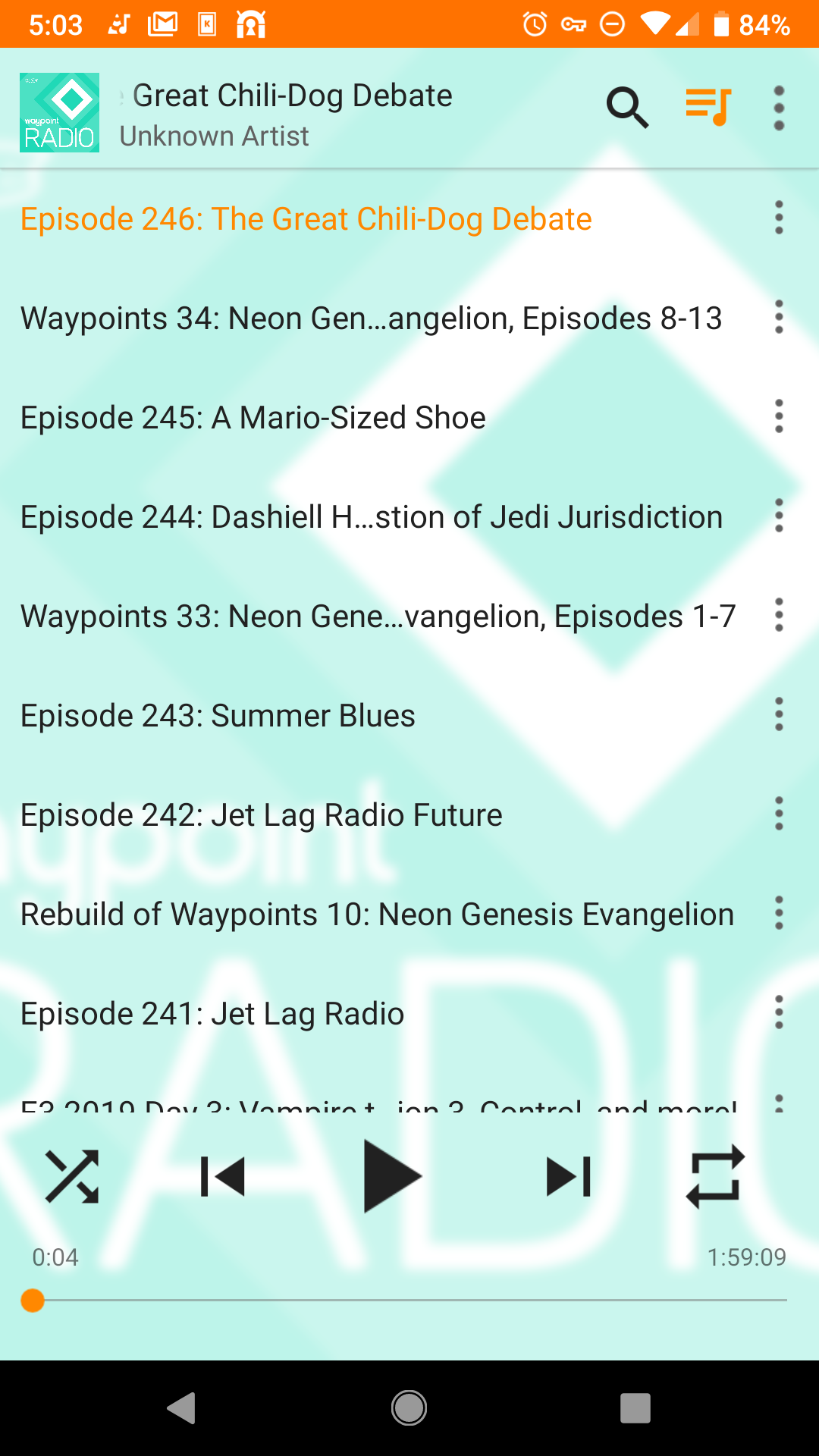819x1456 pixels.
Task: Open the top bar overflow menu
Action: (779, 108)
